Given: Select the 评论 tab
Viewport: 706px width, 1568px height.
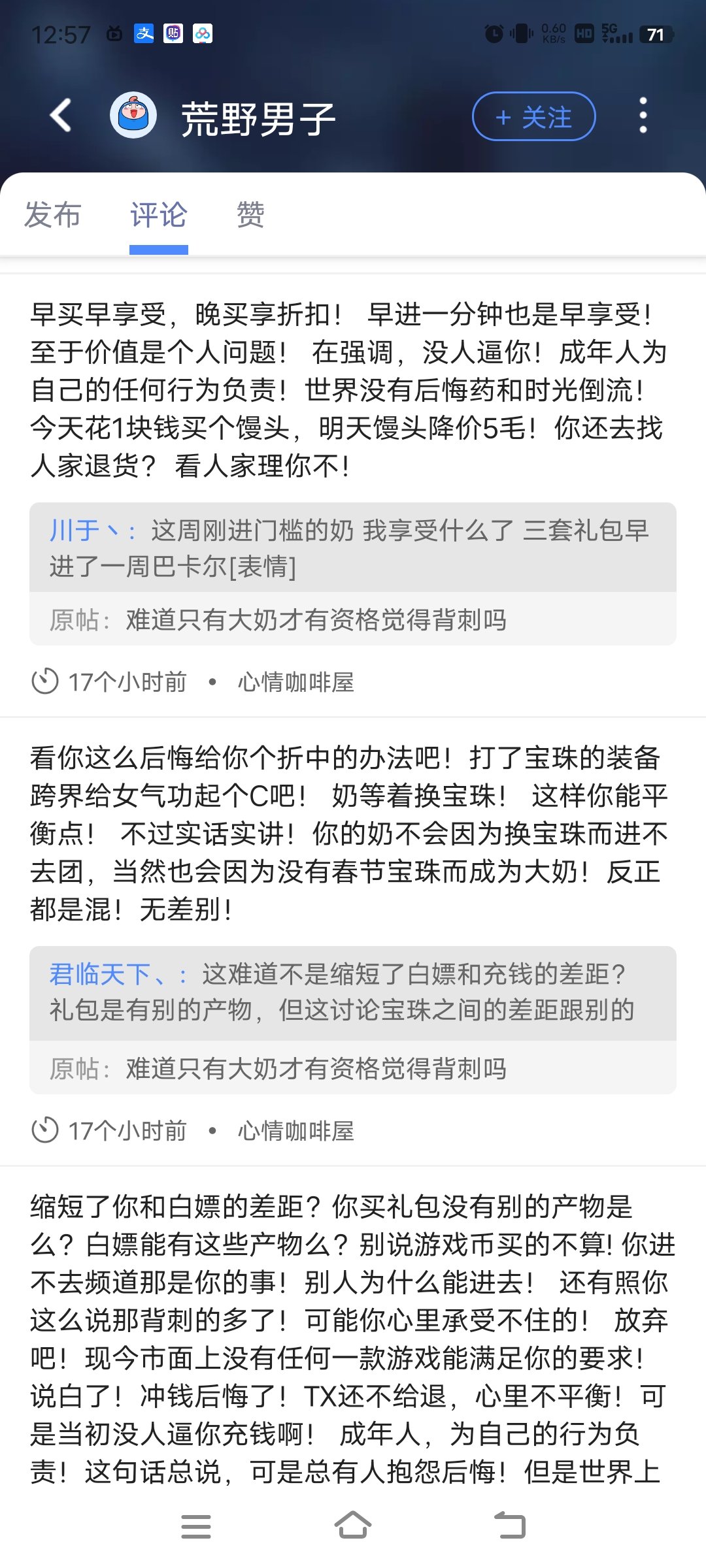Looking at the screenshot, I should (x=159, y=215).
